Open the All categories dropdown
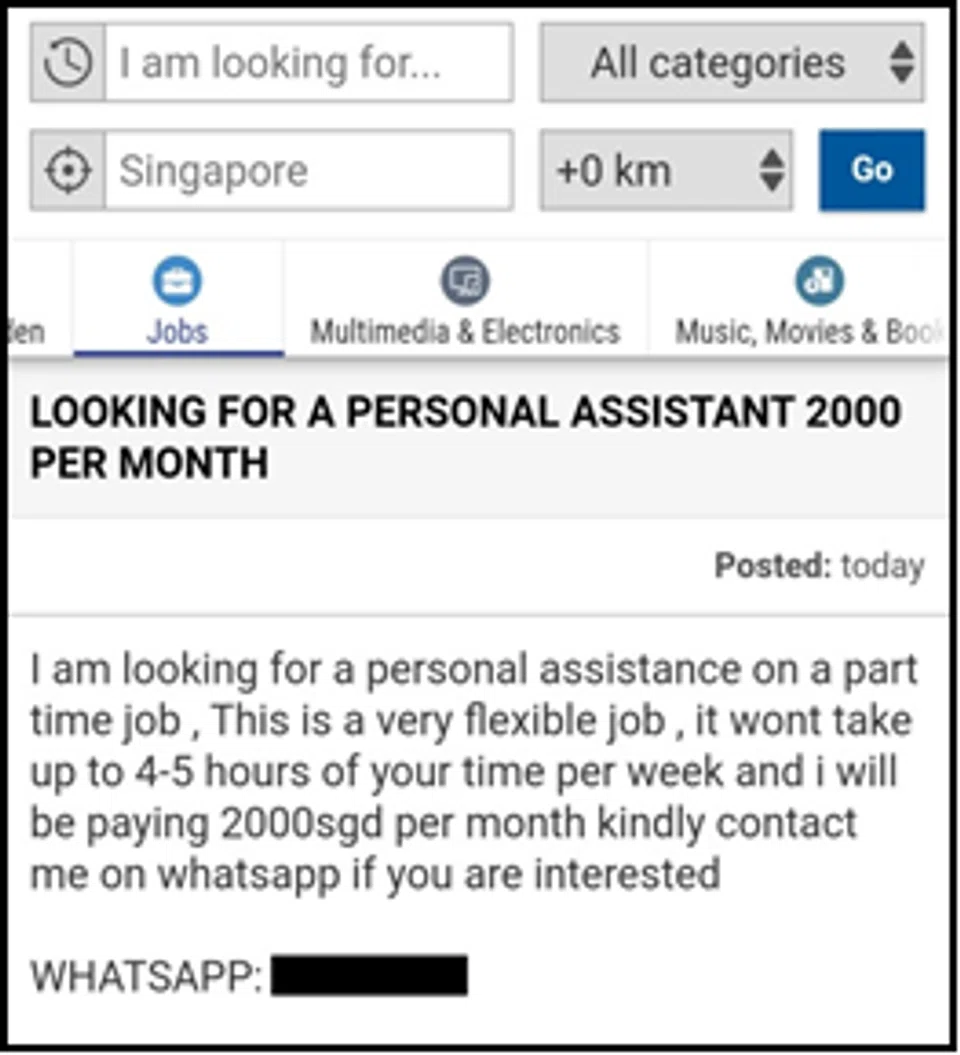The image size is (960, 1055). pos(732,63)
